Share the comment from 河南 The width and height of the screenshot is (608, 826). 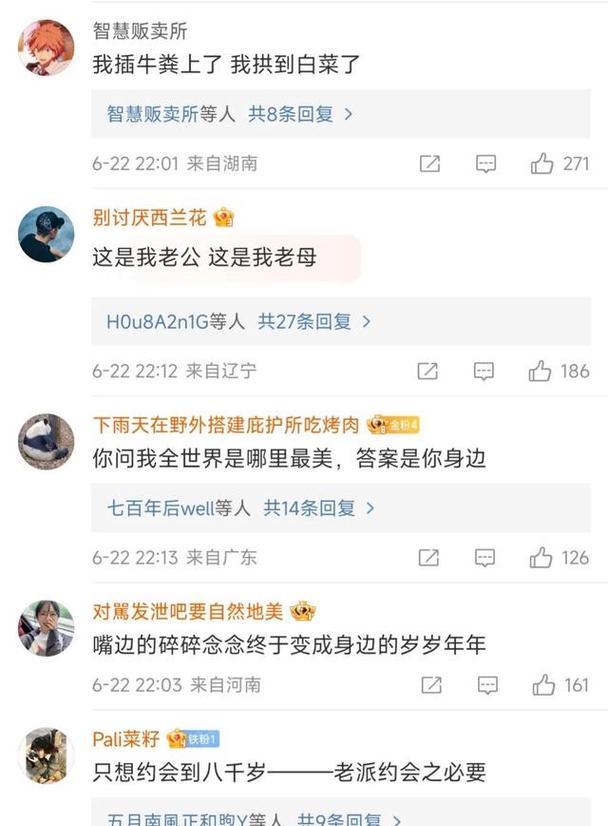click(431, 685)
